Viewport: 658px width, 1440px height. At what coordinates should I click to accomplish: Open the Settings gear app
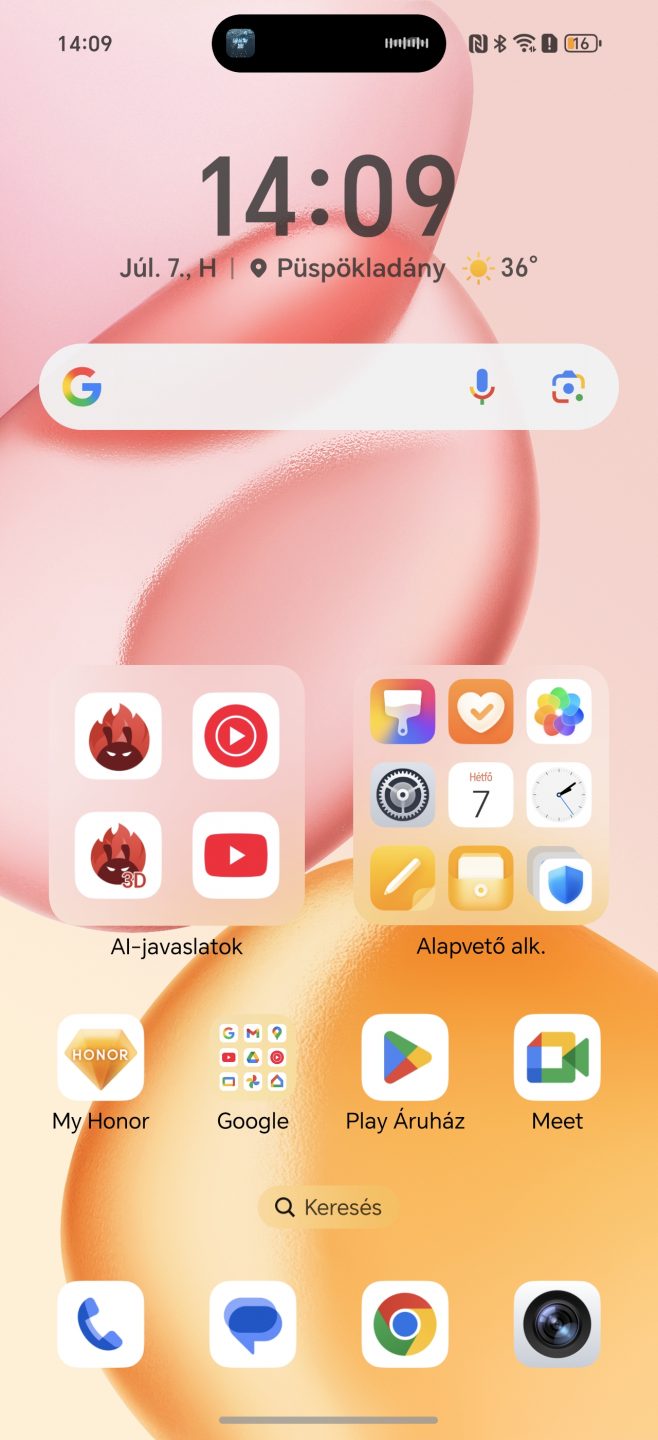402,795
